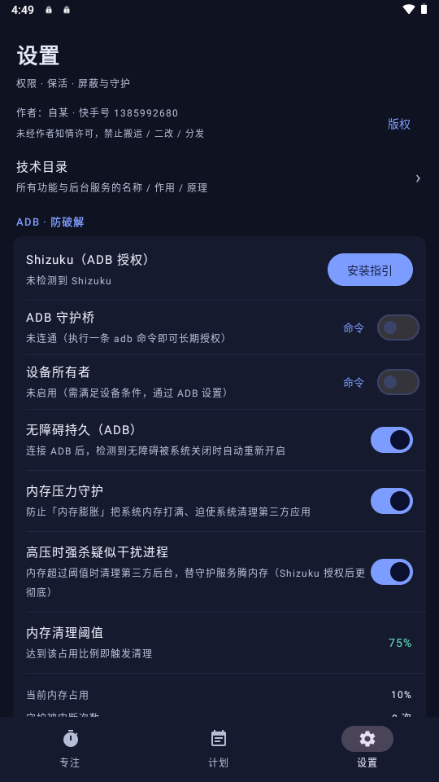Open the 技术目录 row
The height and width of the screenshot is (782, 439).
[x=220, y=177]
